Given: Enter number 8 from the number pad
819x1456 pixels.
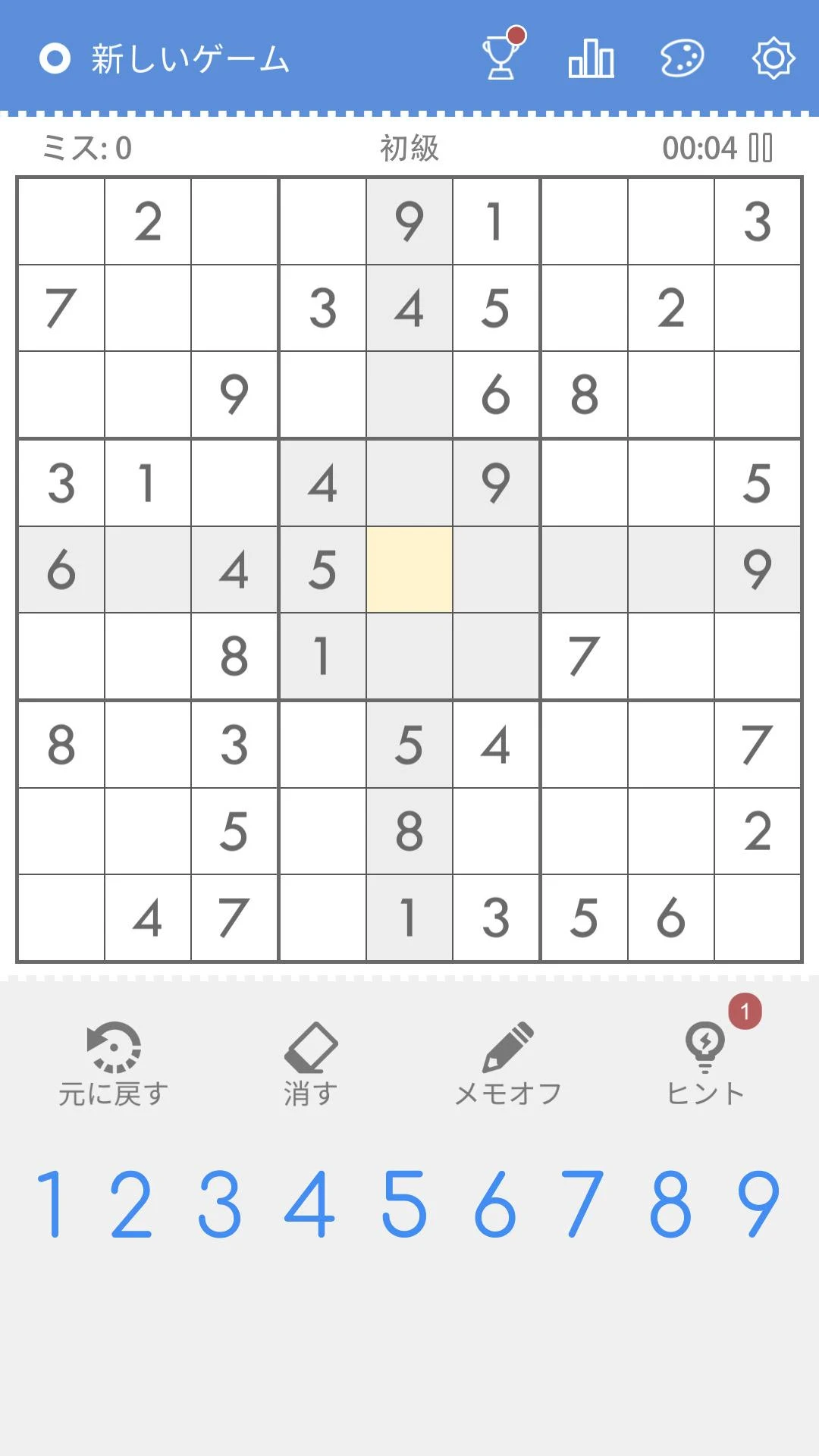Looking at the screenshot, I should 670,1204.
